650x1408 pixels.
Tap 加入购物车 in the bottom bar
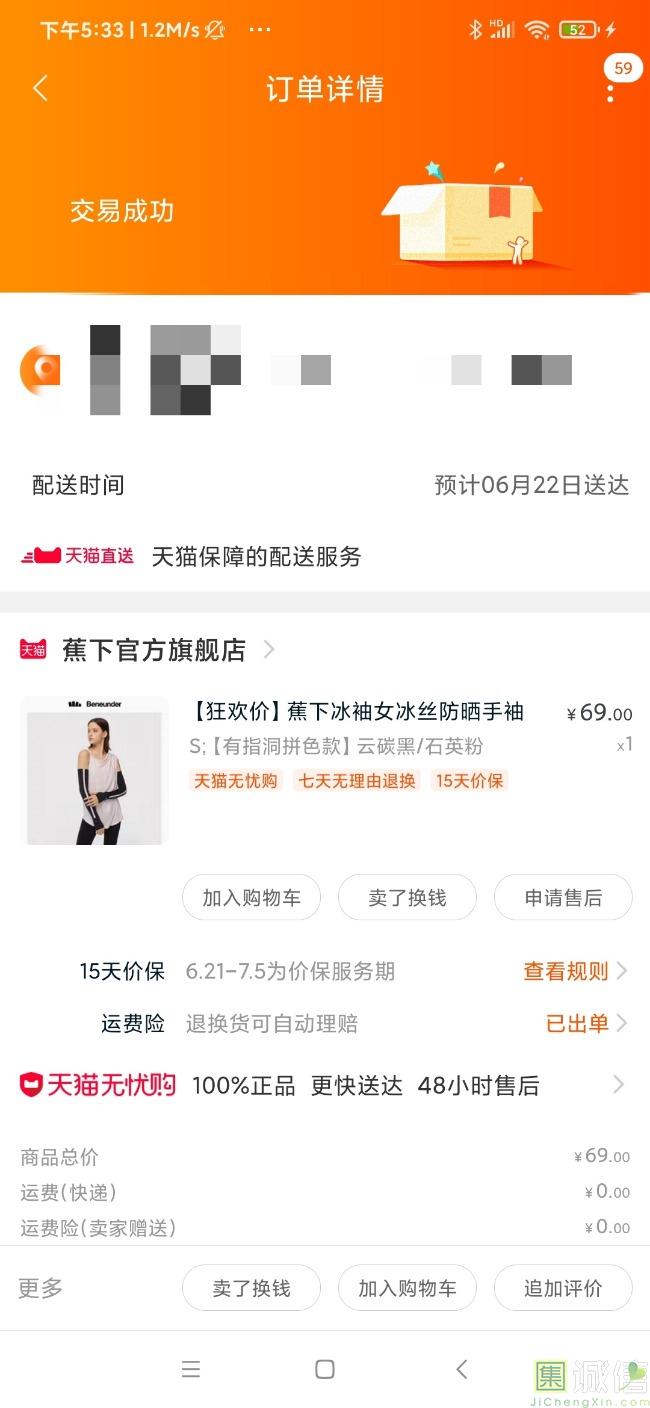407,1288
